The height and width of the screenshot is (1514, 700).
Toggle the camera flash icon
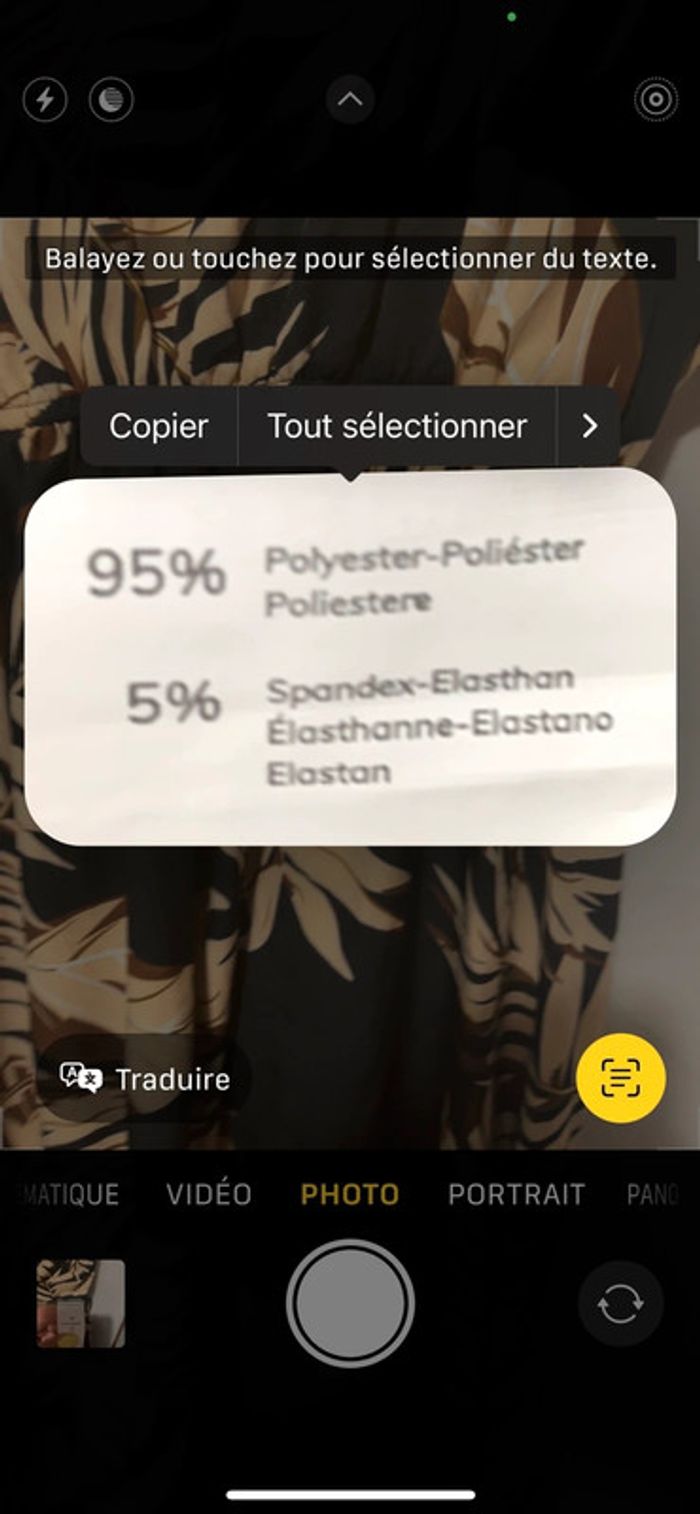(x=45, y=100)
